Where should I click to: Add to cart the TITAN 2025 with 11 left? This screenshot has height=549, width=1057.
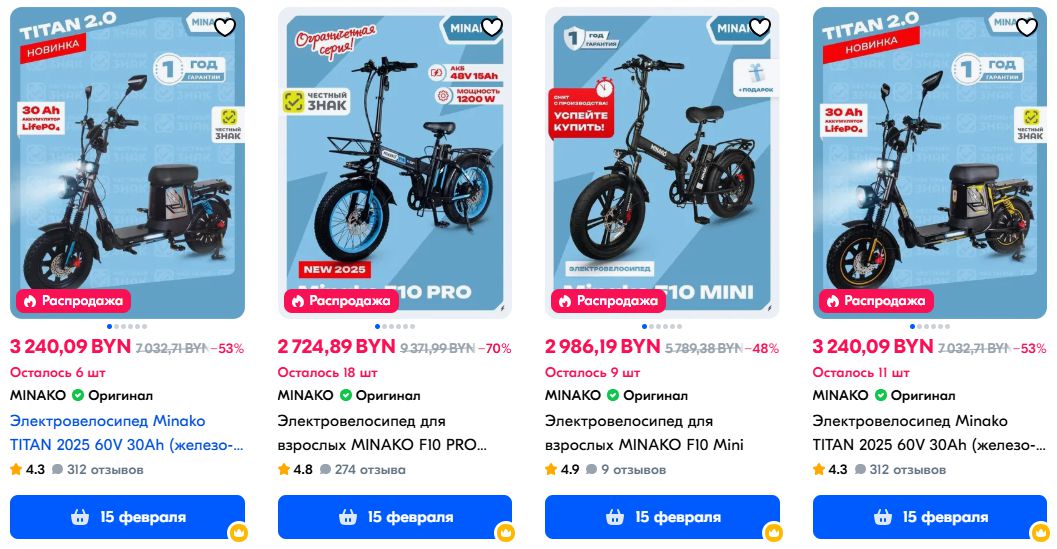point(929,517)
